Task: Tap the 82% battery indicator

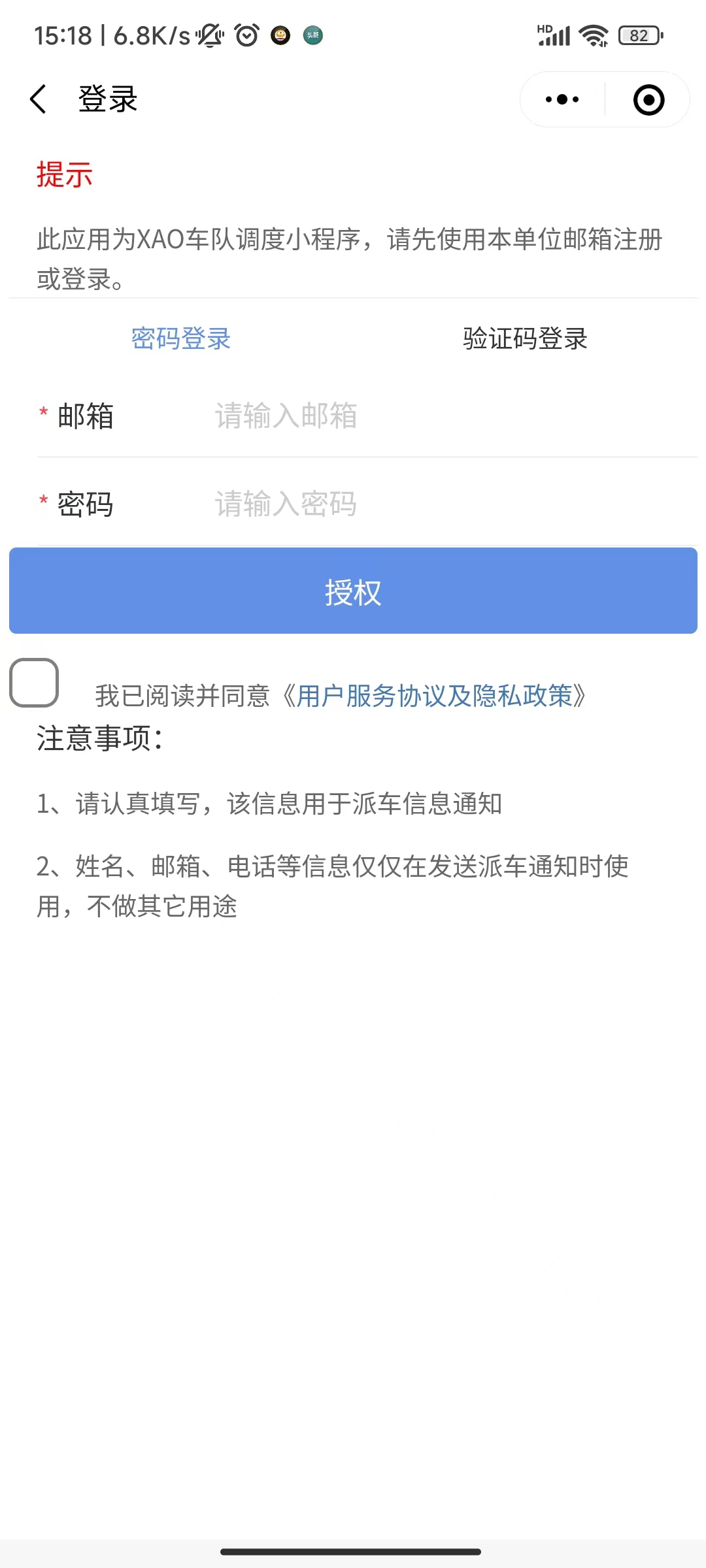Action: tap(637, 36)
